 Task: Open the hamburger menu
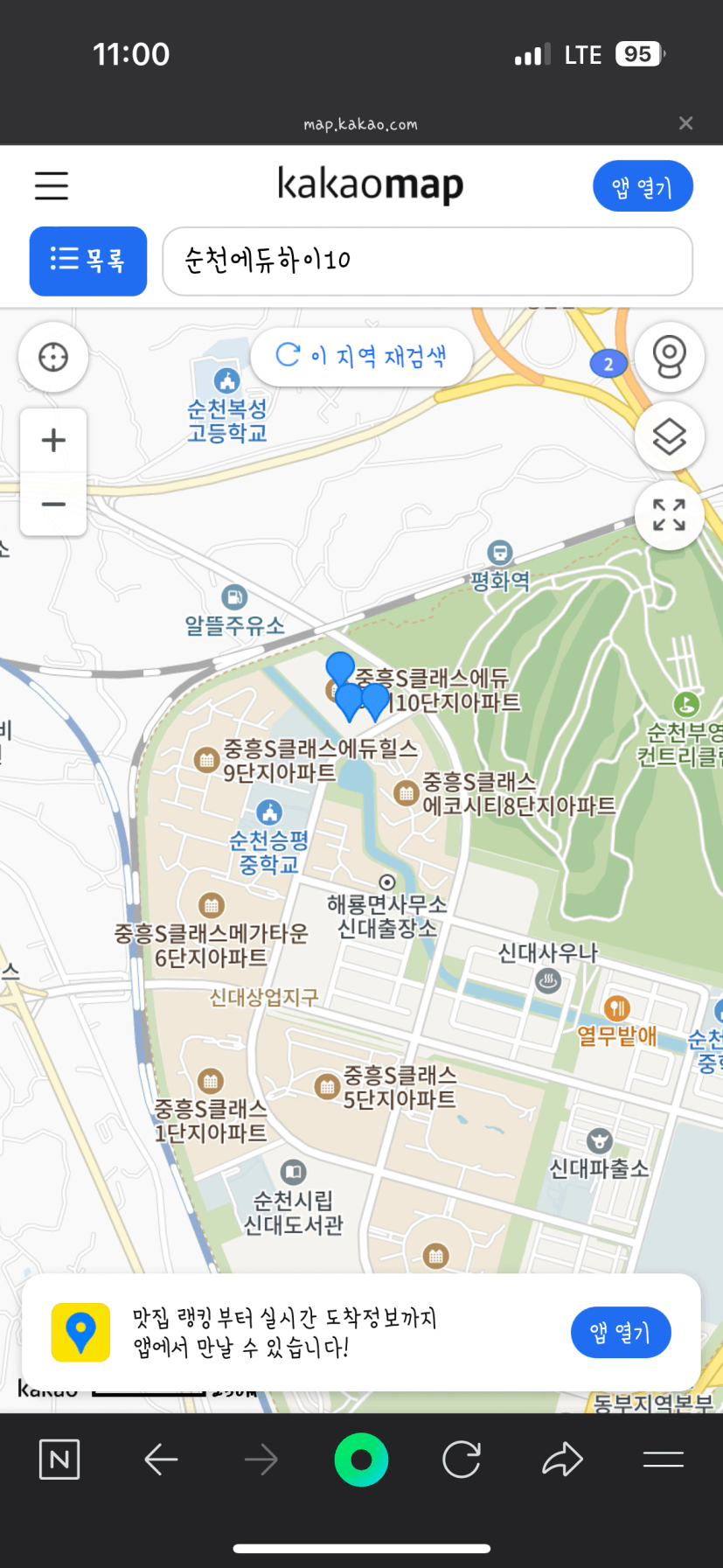pos(52,185)
